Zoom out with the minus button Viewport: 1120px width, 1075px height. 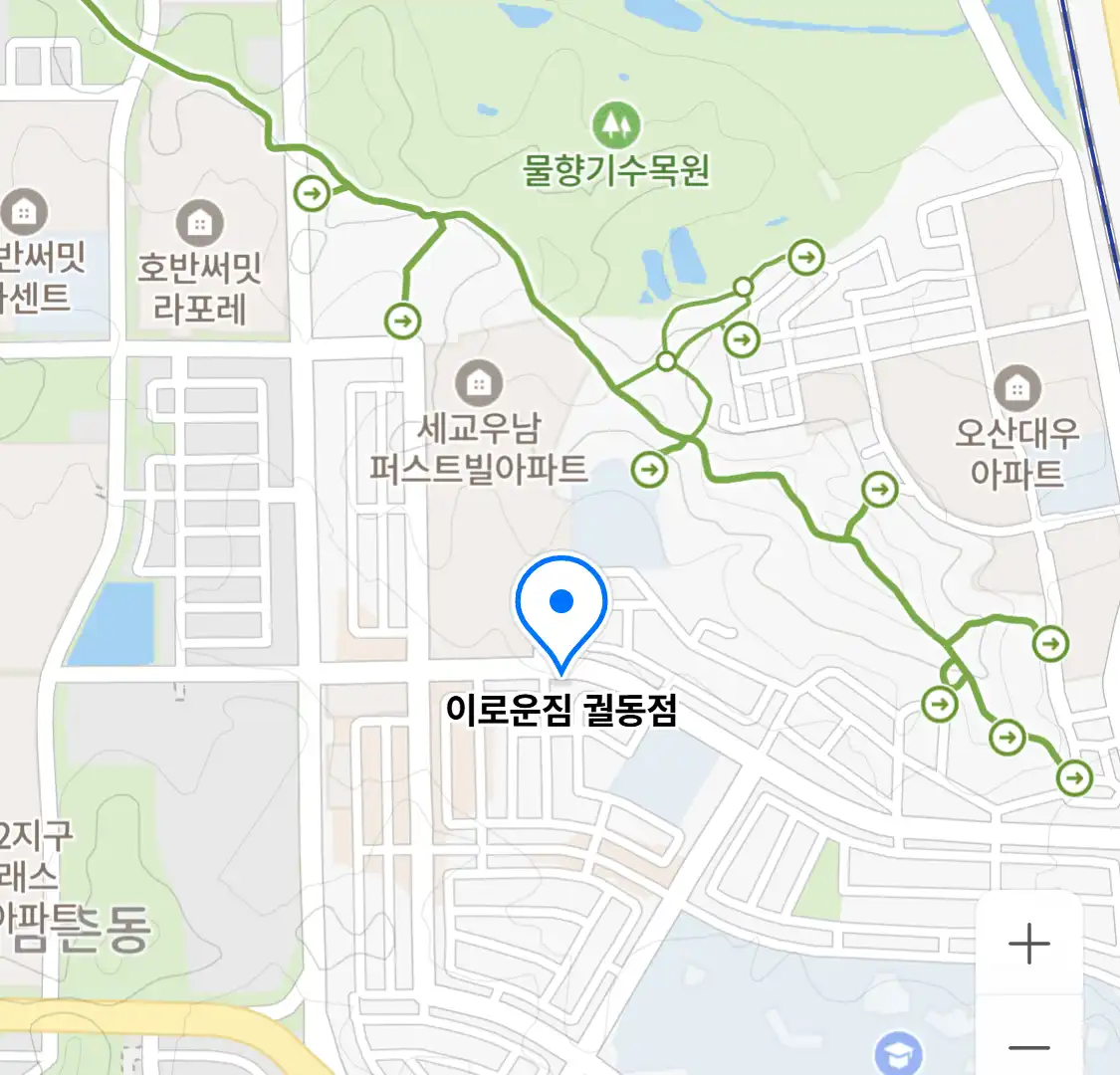pyautogui.click(x=1028, y=1046)
